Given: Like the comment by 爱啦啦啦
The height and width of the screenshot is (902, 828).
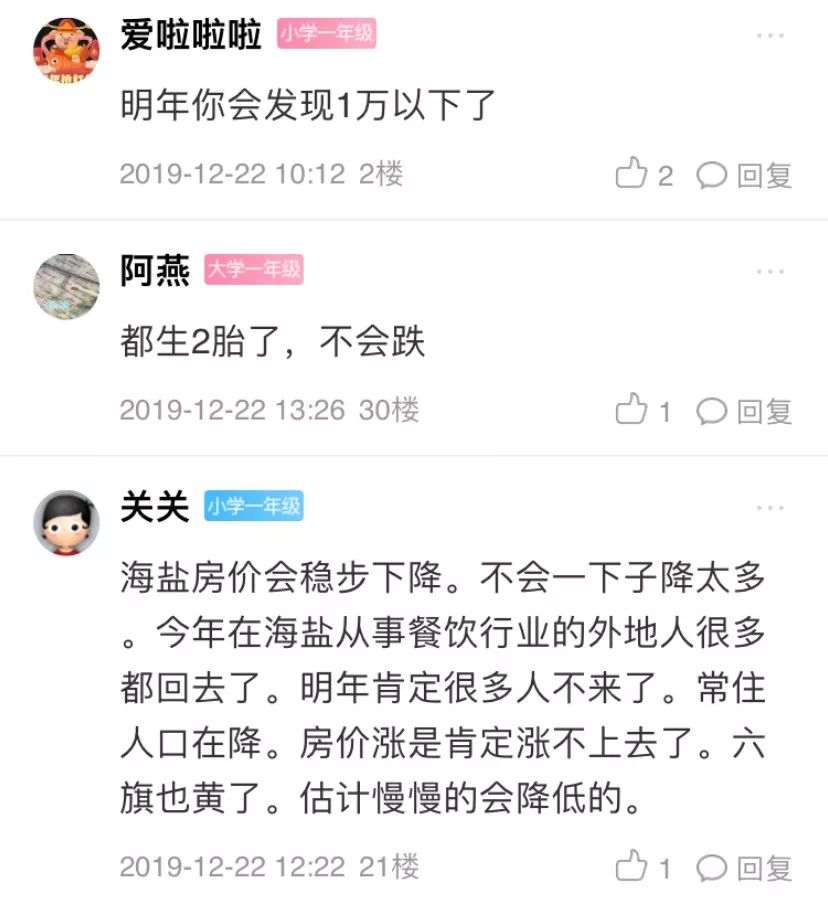Looking at the screenshot, I should click(631, 175).
